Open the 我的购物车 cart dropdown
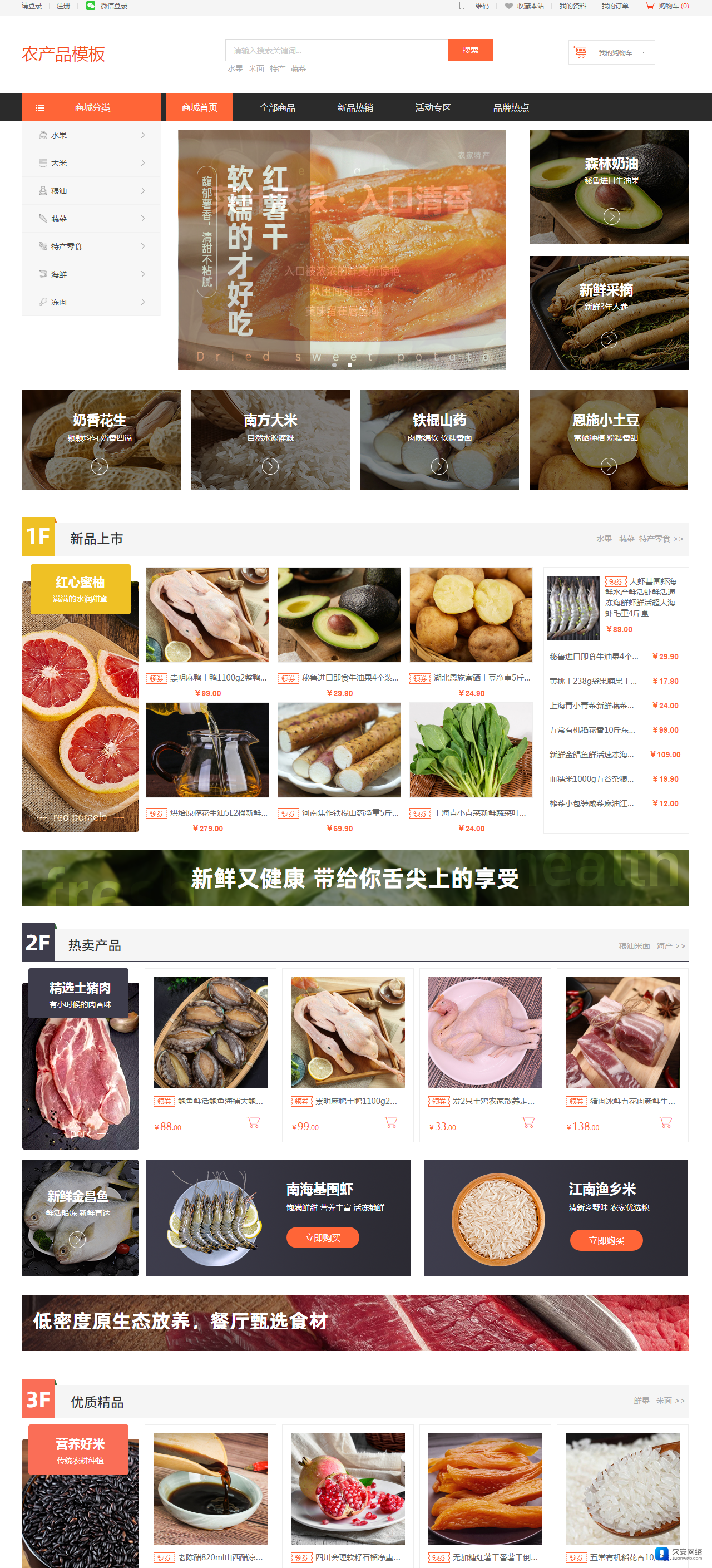 [x=611, y=53]
